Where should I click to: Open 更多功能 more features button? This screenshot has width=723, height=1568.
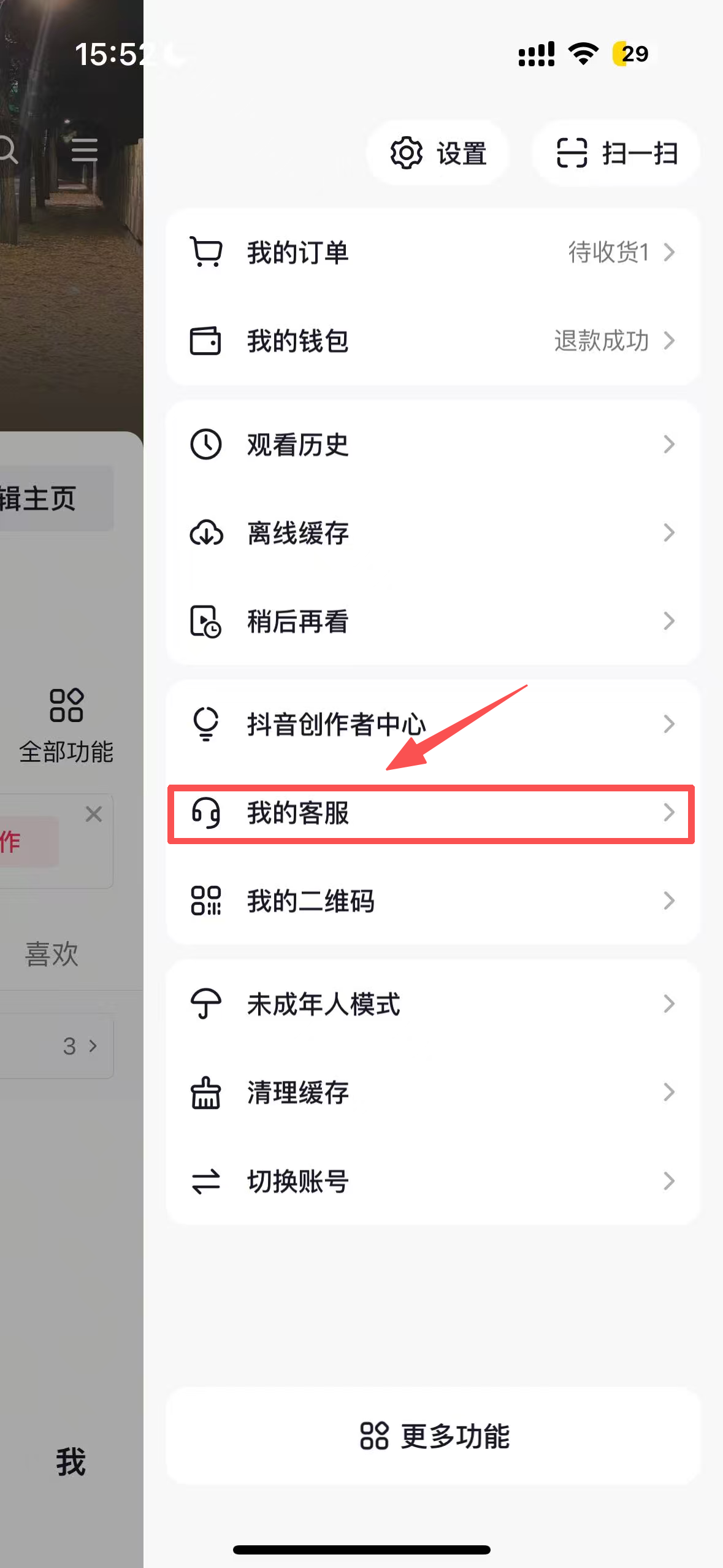[x=434, y=1436]
